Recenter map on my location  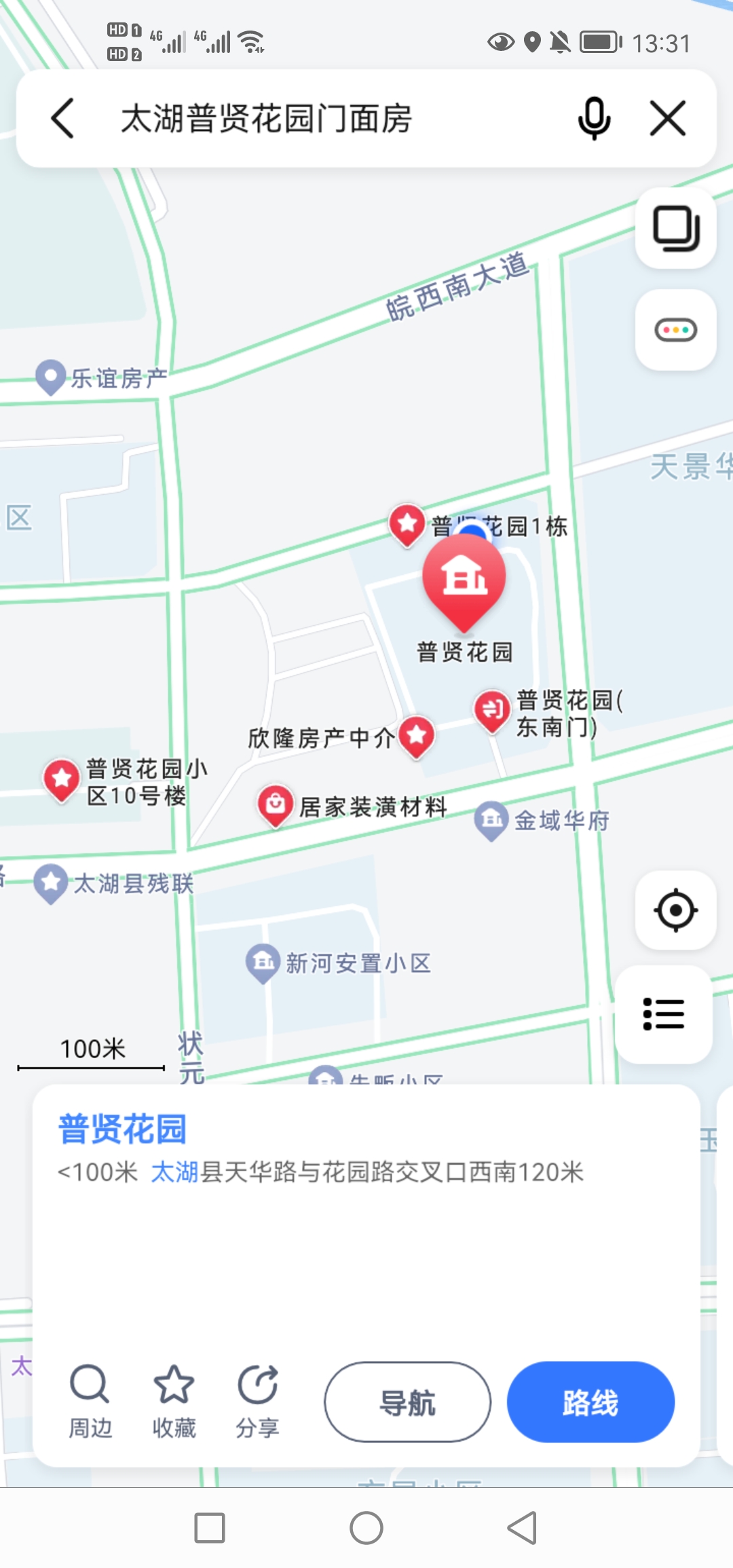point(676,910)
